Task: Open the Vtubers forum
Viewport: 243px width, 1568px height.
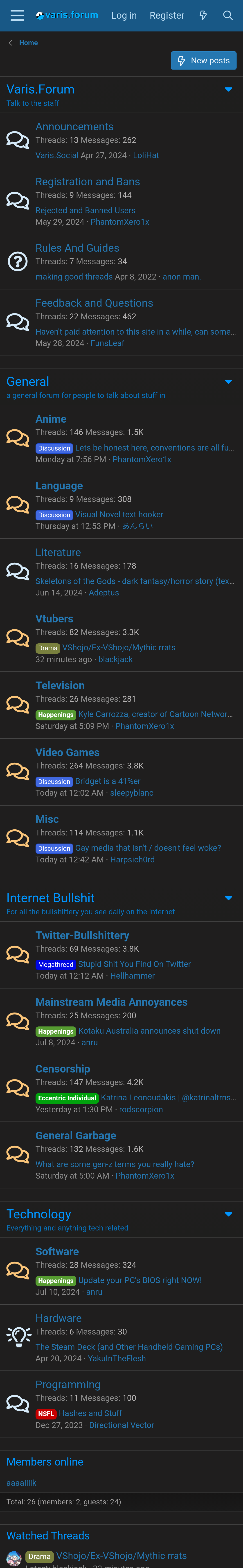Action: [54, 618]
